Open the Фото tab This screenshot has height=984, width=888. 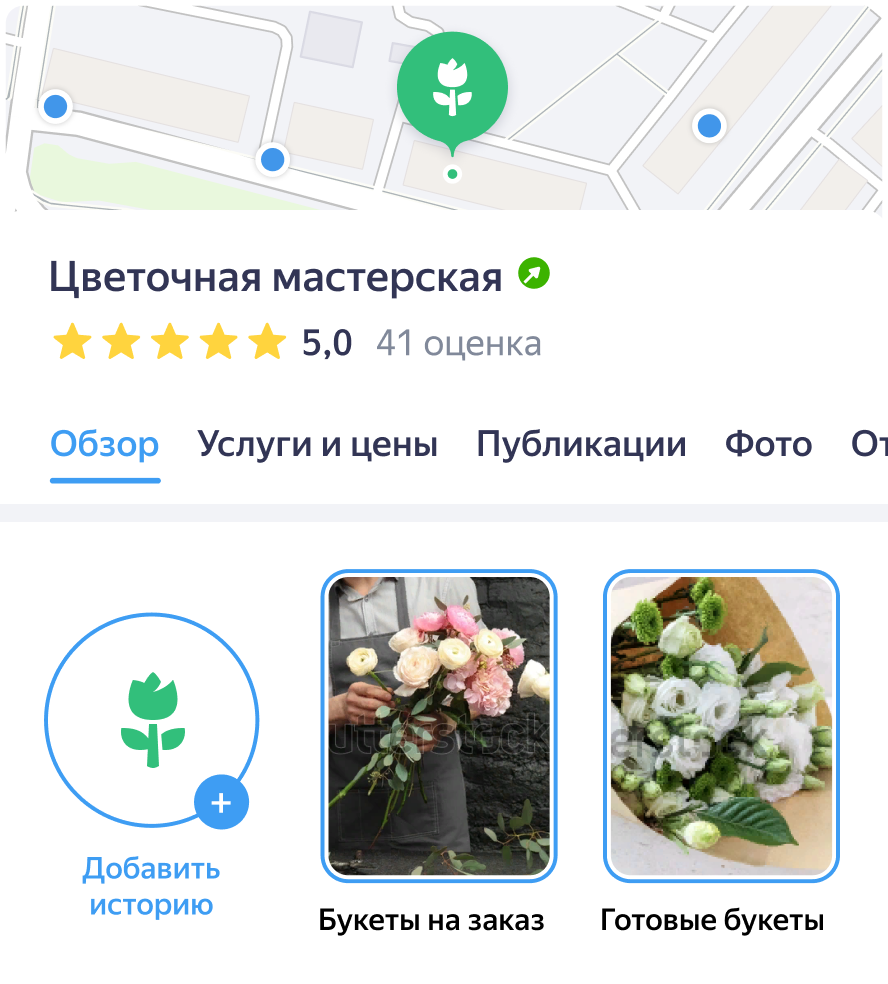point(768,444)
